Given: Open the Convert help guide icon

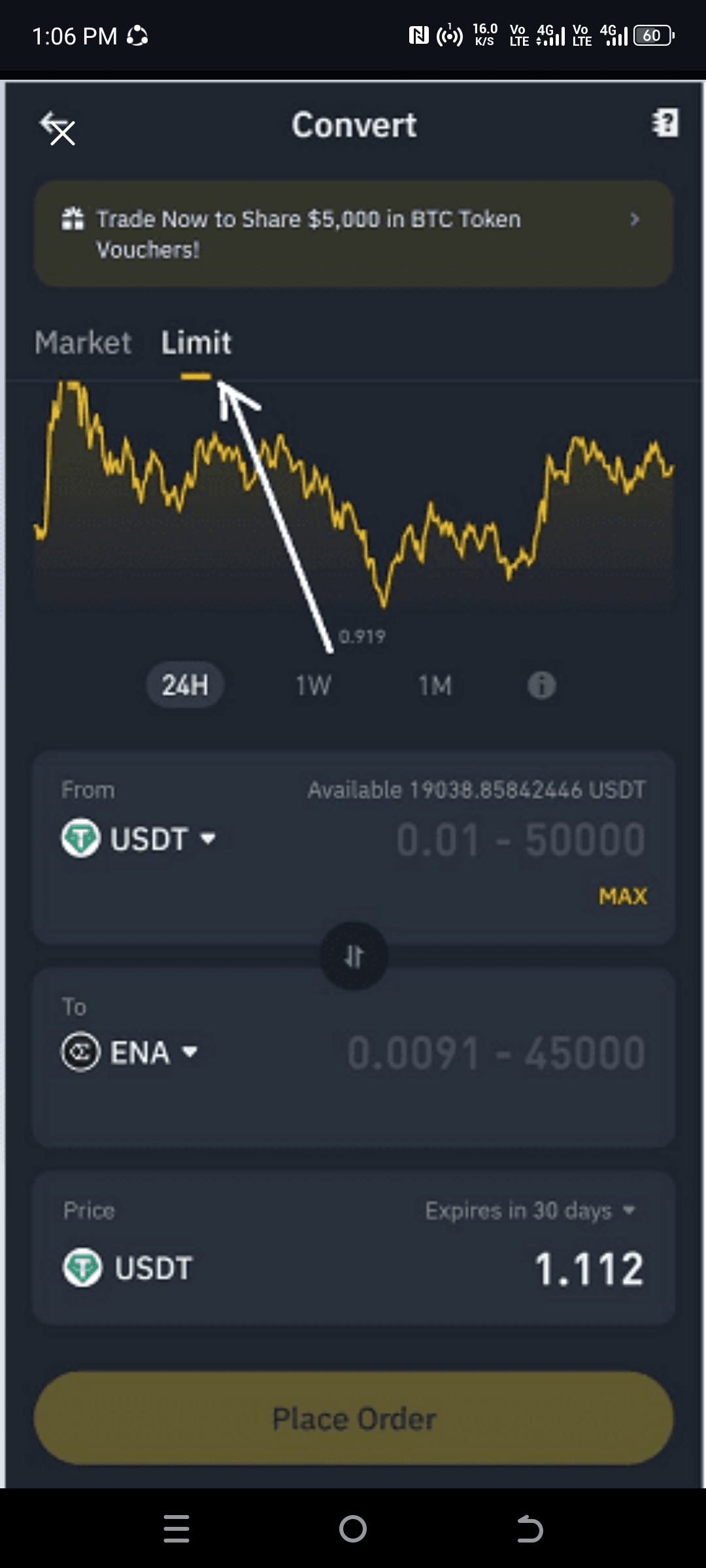Looking at the screenshot, I should (665, 123).
